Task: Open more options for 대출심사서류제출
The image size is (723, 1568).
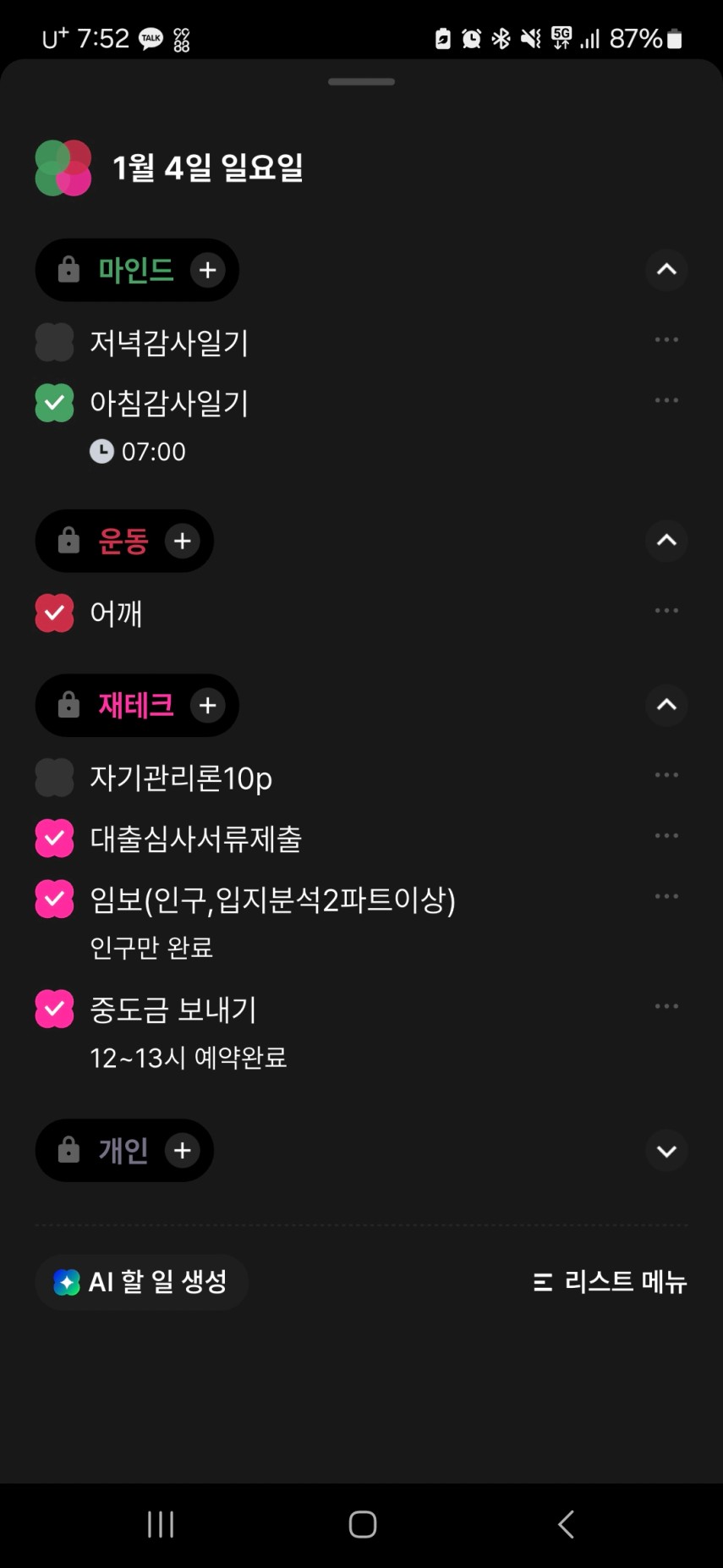Action: (666, 836)
